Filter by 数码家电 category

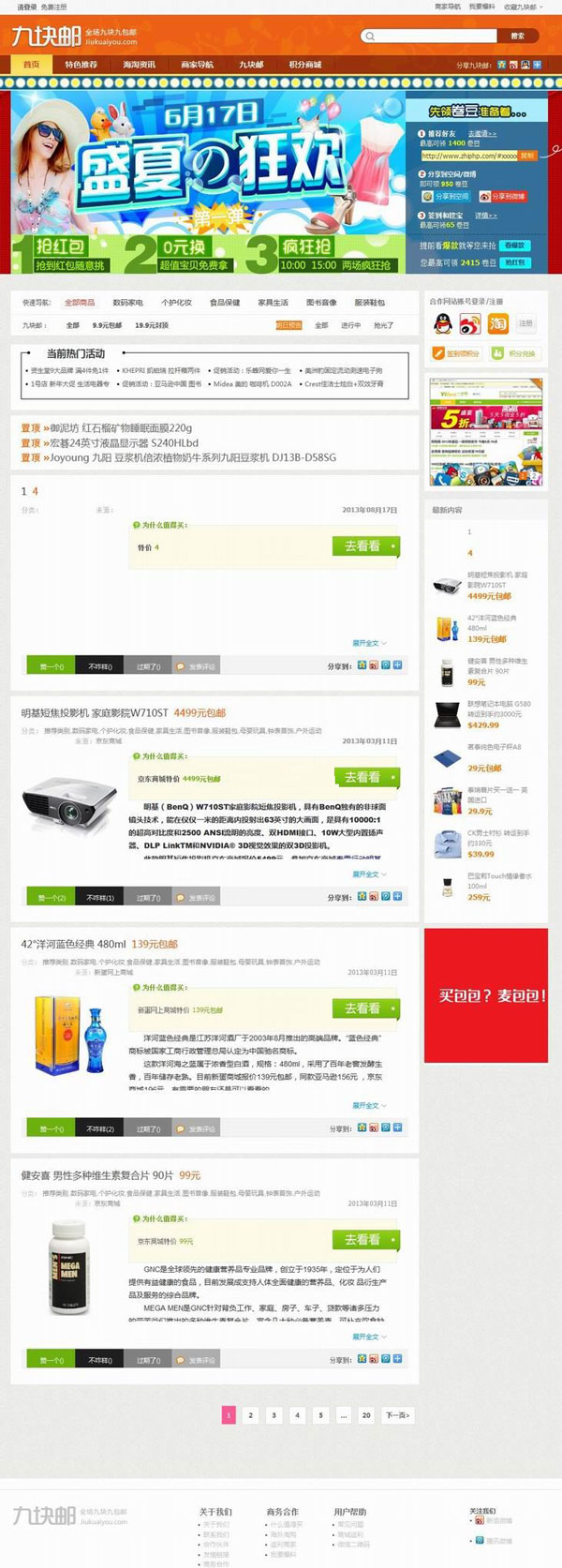tap(127, 303)
